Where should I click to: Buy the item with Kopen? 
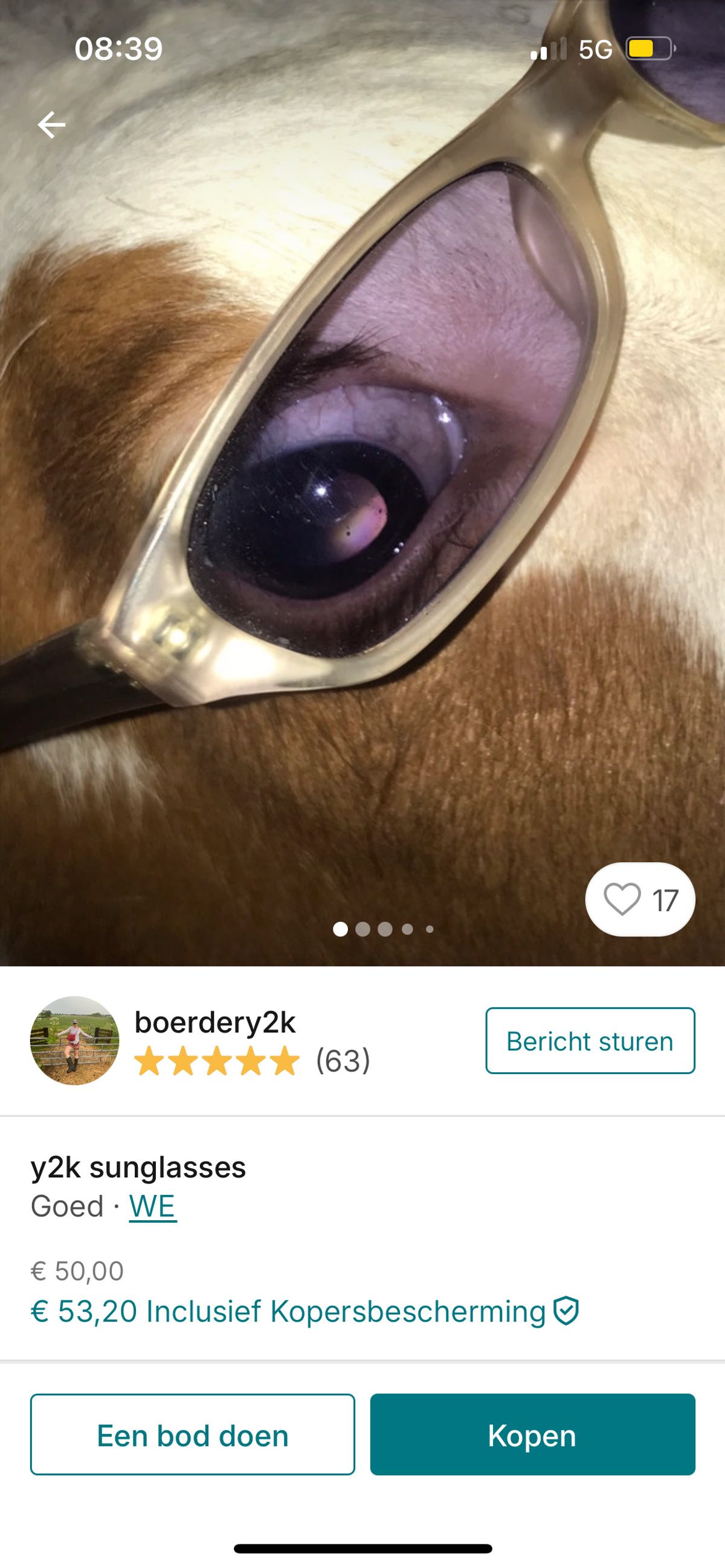pos(532,1435)
